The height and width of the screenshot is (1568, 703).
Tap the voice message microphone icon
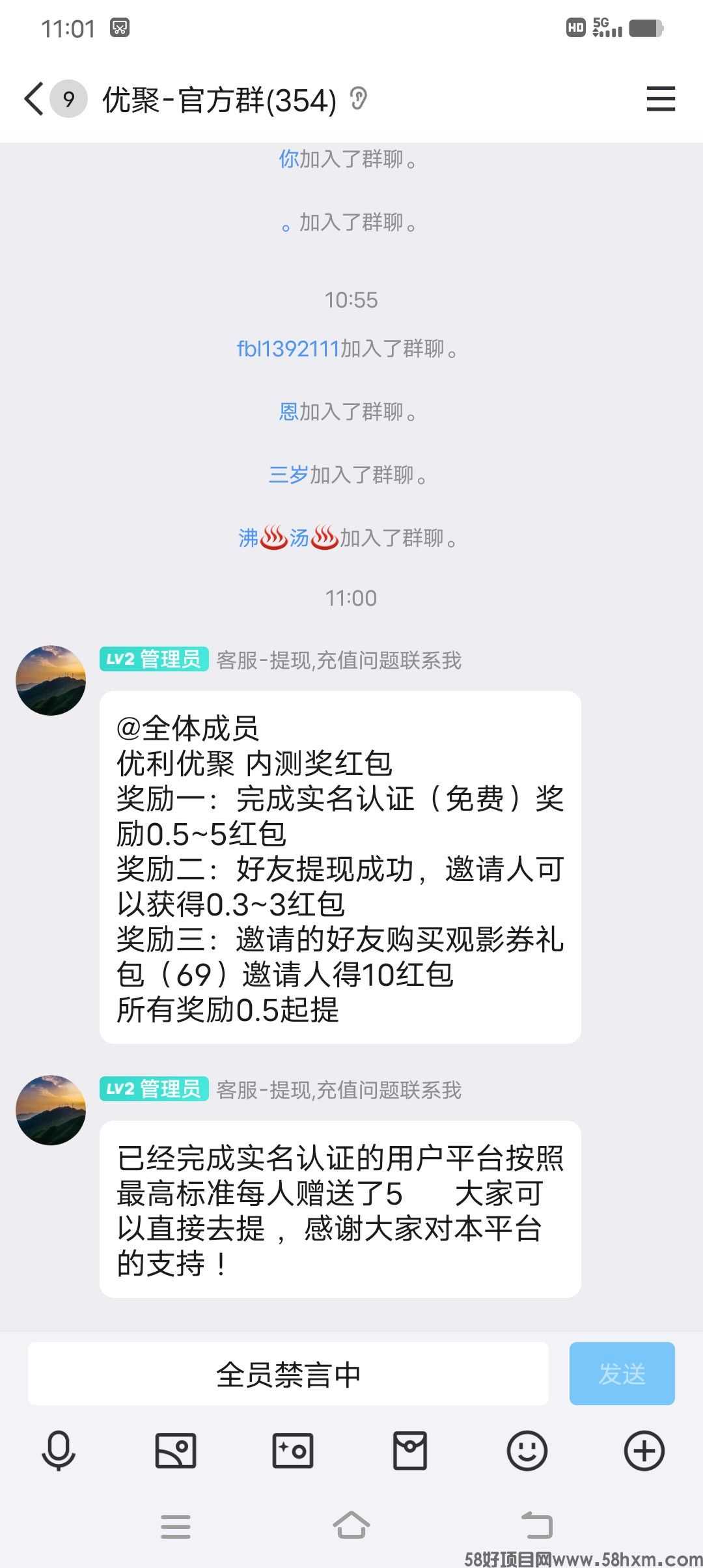point(59,1451)
